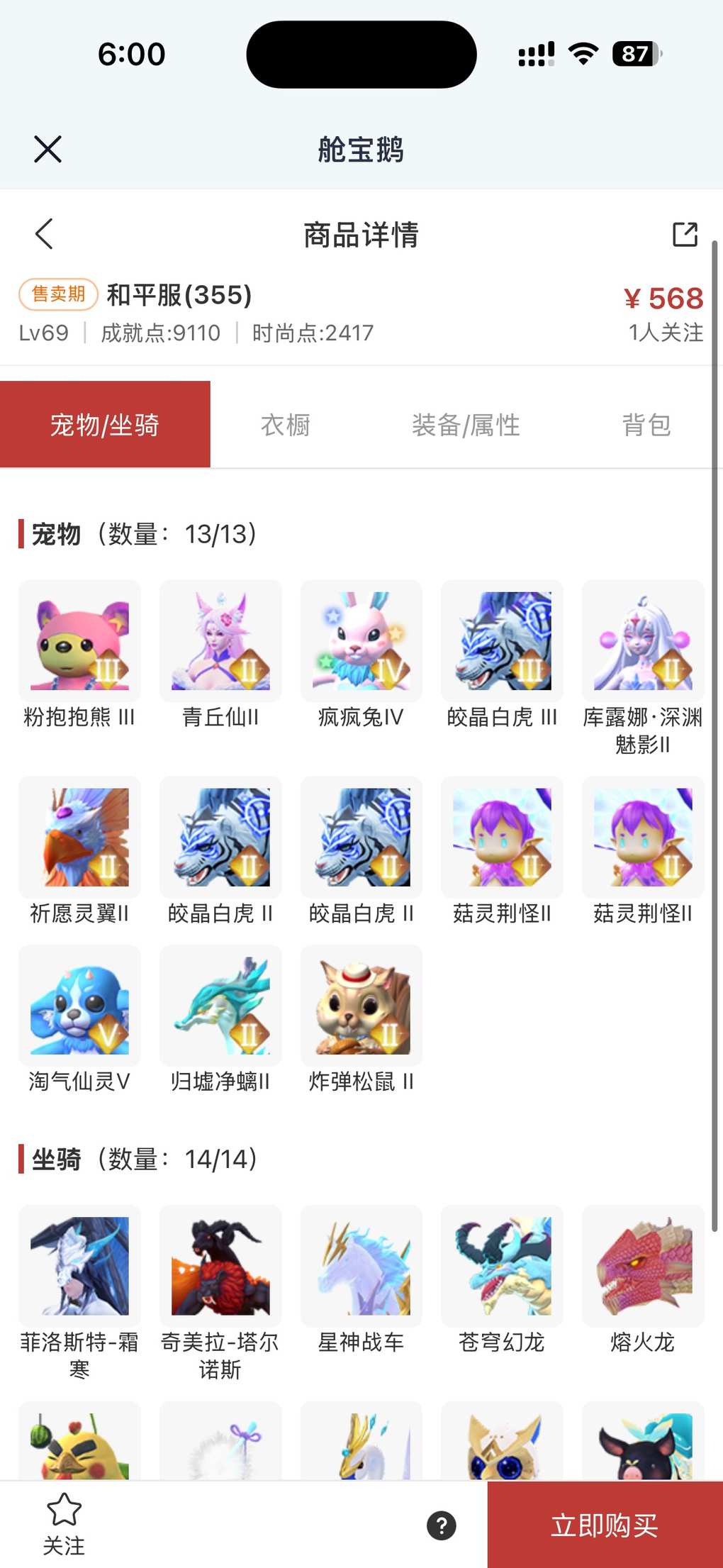
Task: View the 炸弹松鼠 II pet
Action: click(361, 1006)
